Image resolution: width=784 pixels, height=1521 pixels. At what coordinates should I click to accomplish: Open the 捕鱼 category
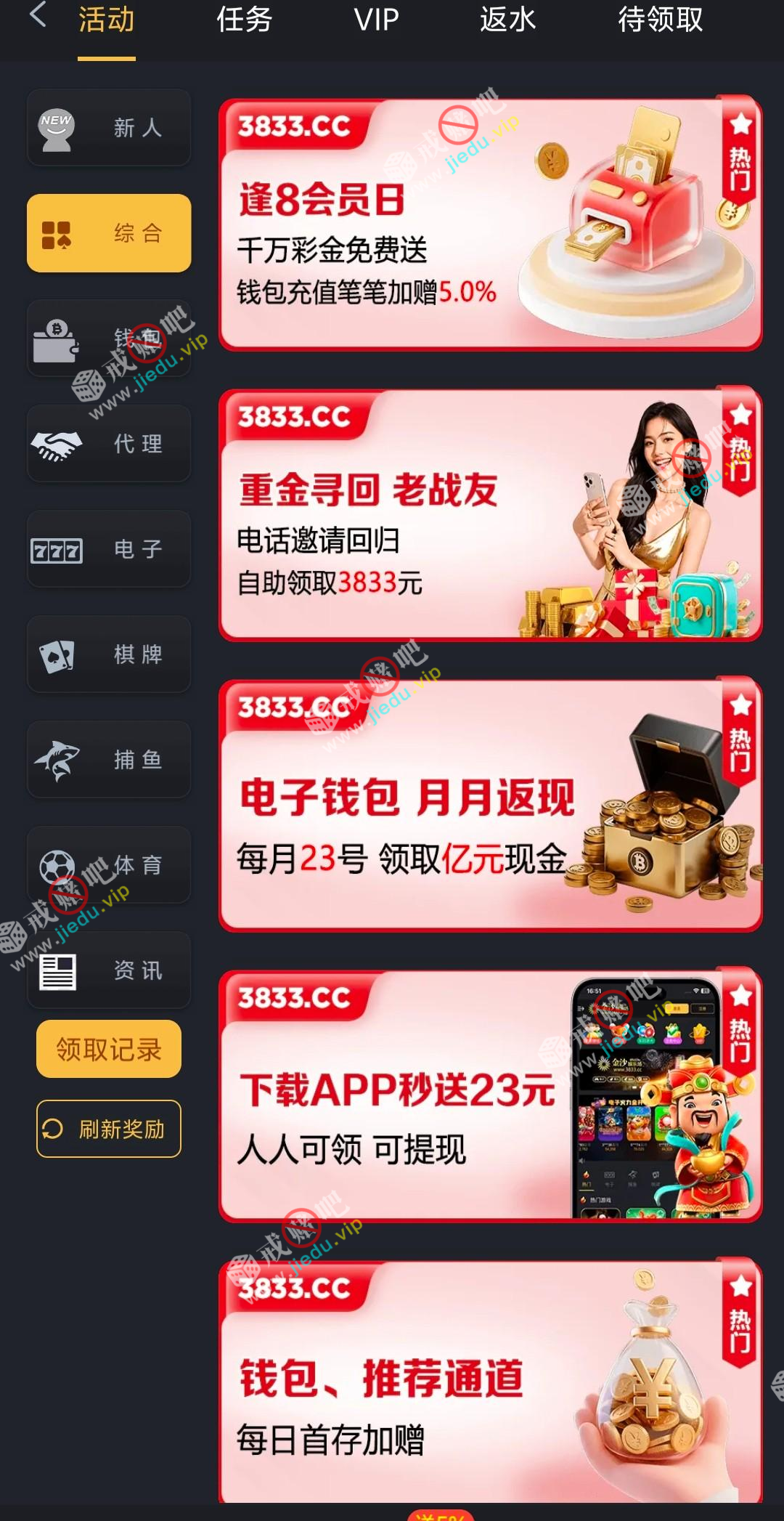(x=109, y=760)
